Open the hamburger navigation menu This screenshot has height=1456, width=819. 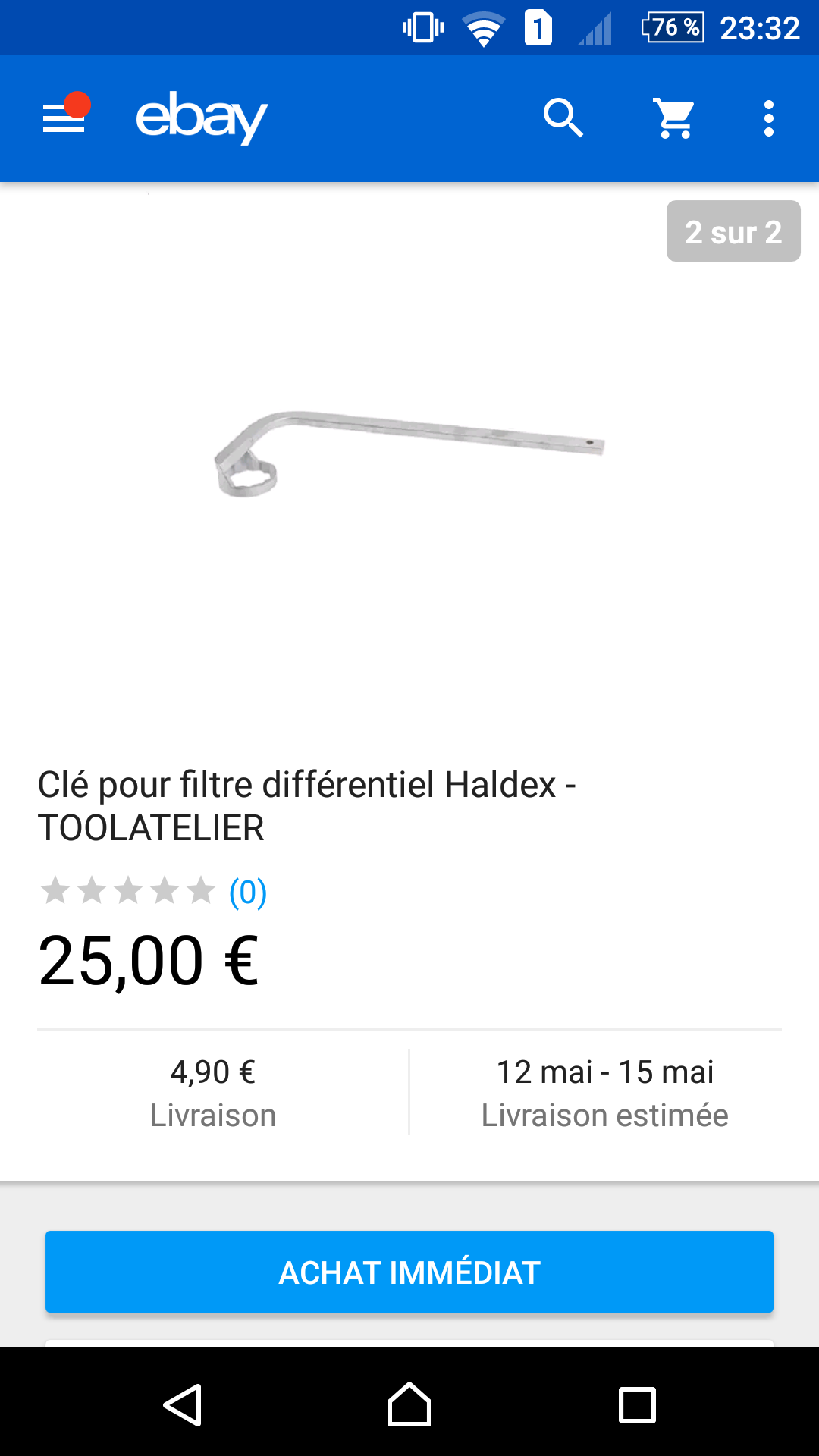(x=64, y=118)
